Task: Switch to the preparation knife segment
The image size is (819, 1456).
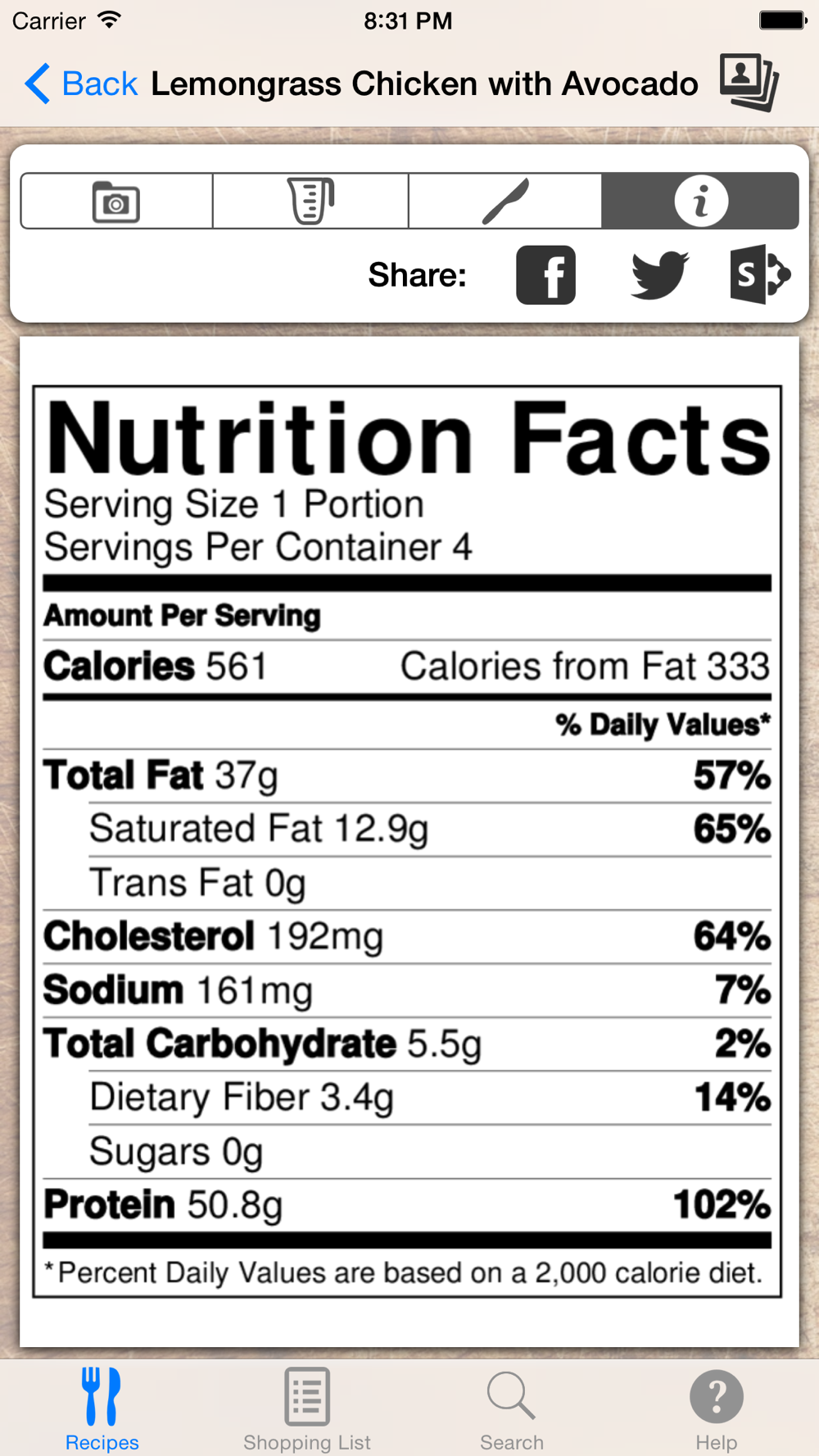Action: pos(505,201)
